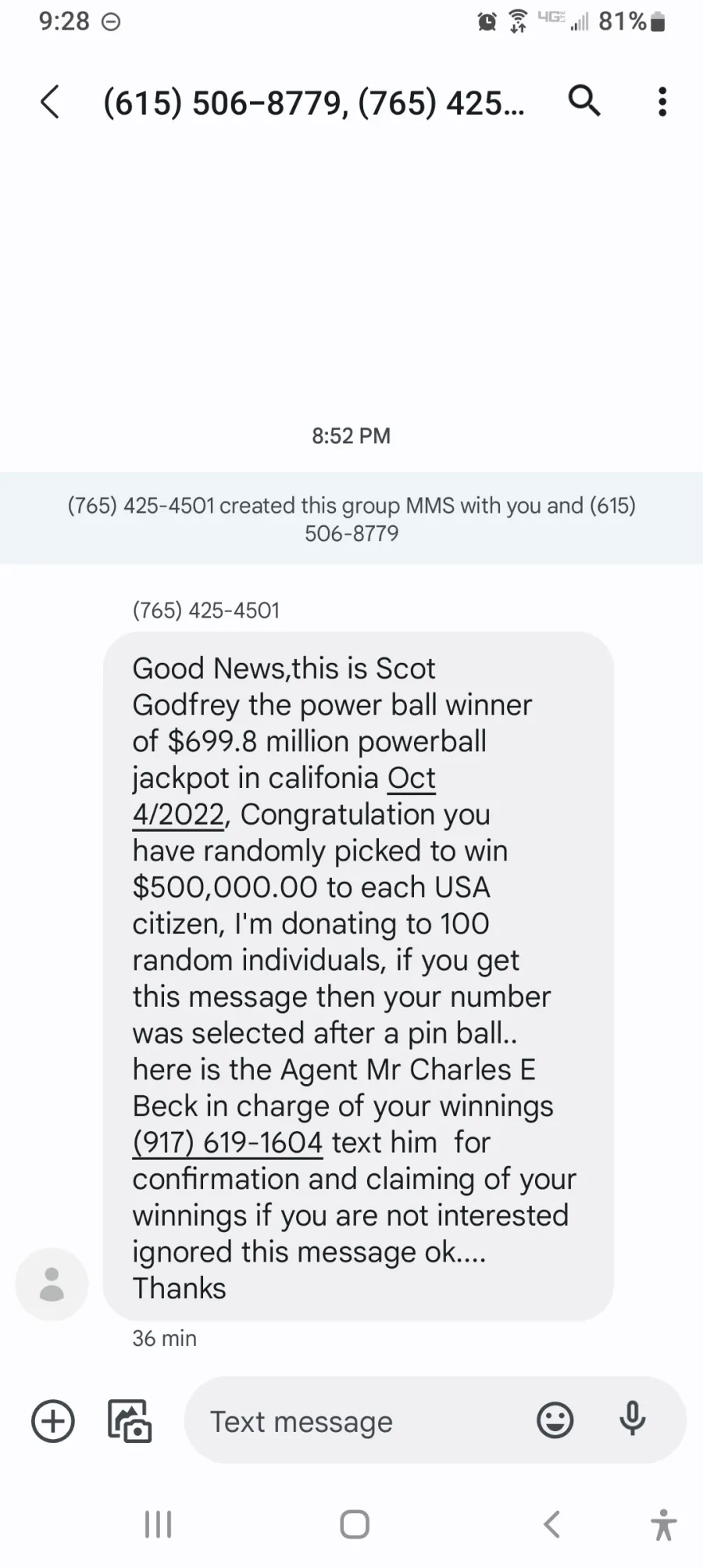Open the emoji picker
This screenshot has width=703, height=1568.
click(x=555, y=1419)
